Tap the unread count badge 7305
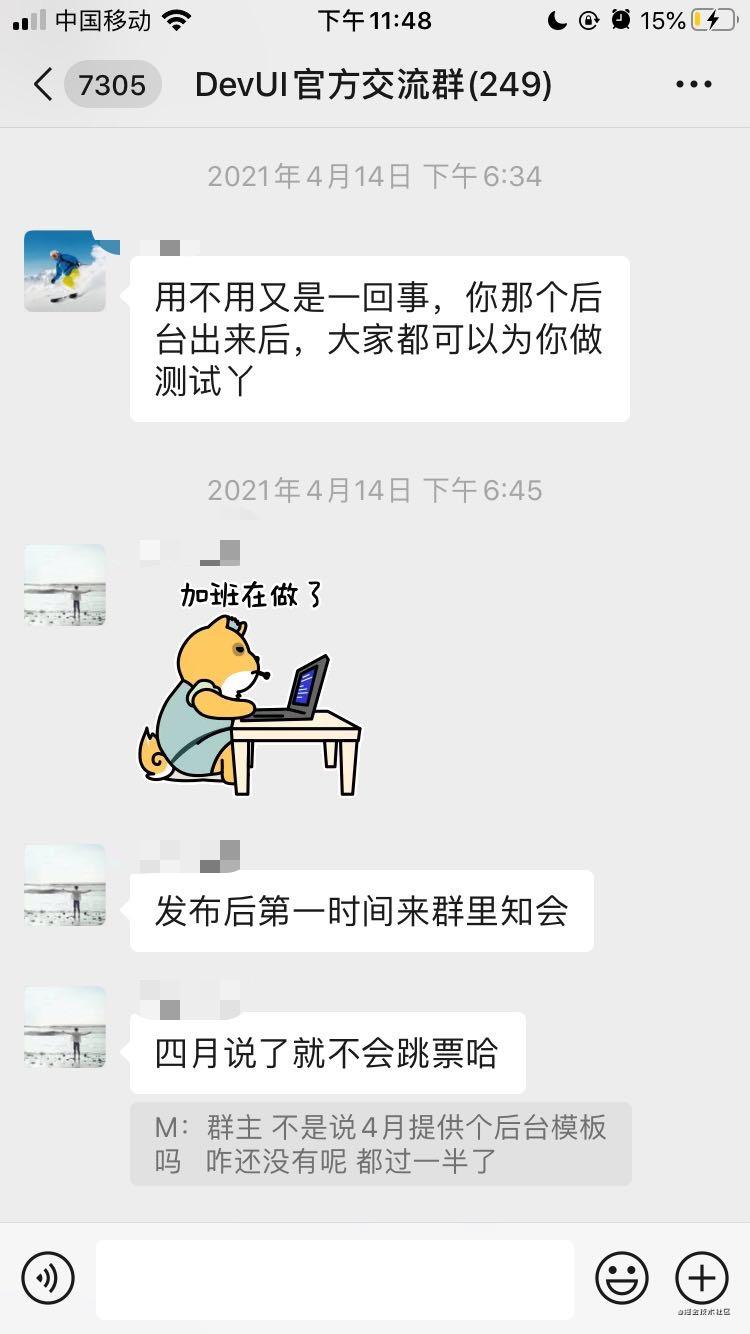Viewport: 750px width, 1334px height. point(113,85)
